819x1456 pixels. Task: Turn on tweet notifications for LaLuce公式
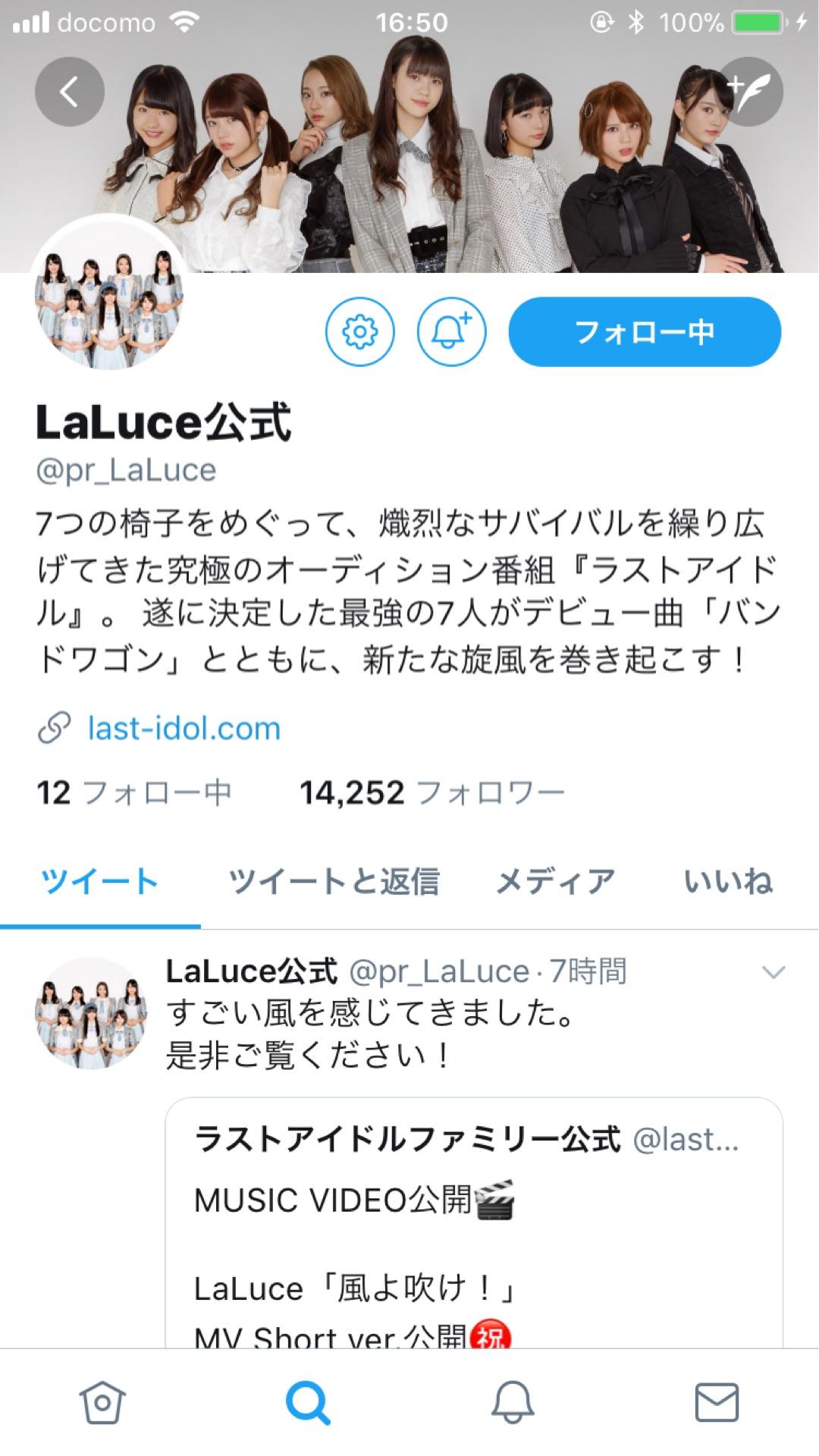pyautogui.click(x=452, y=332)
